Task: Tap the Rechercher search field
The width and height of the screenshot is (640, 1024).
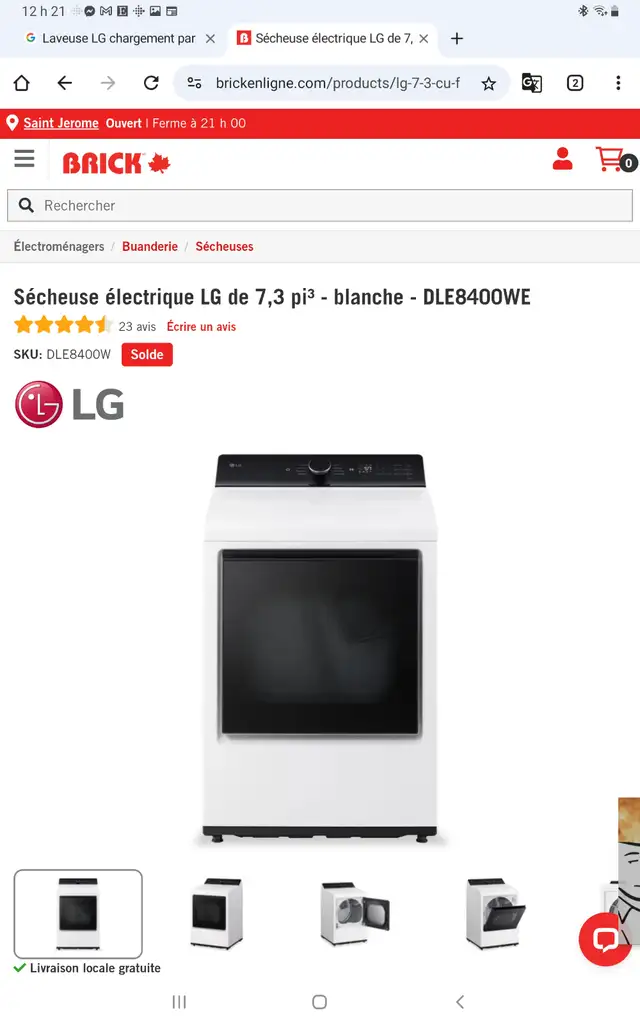Action: [x=320, y=206]
